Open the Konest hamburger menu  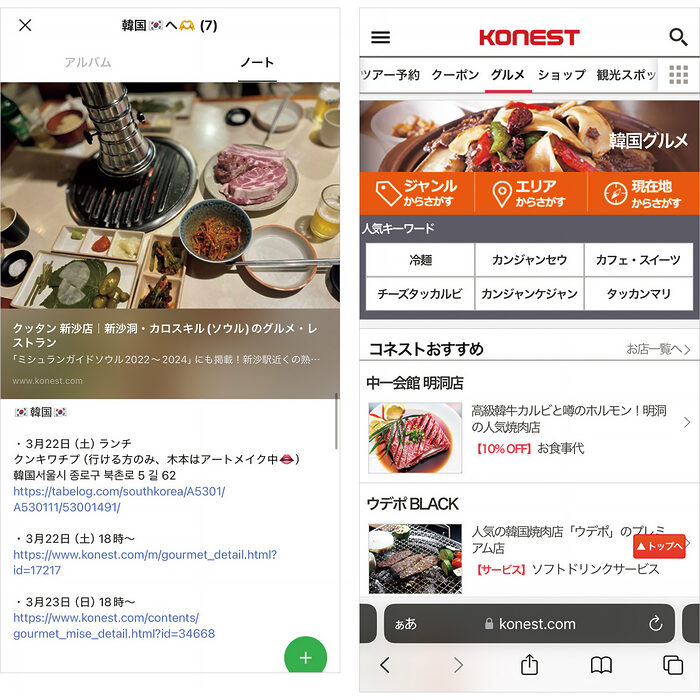(x=380, y=37)
